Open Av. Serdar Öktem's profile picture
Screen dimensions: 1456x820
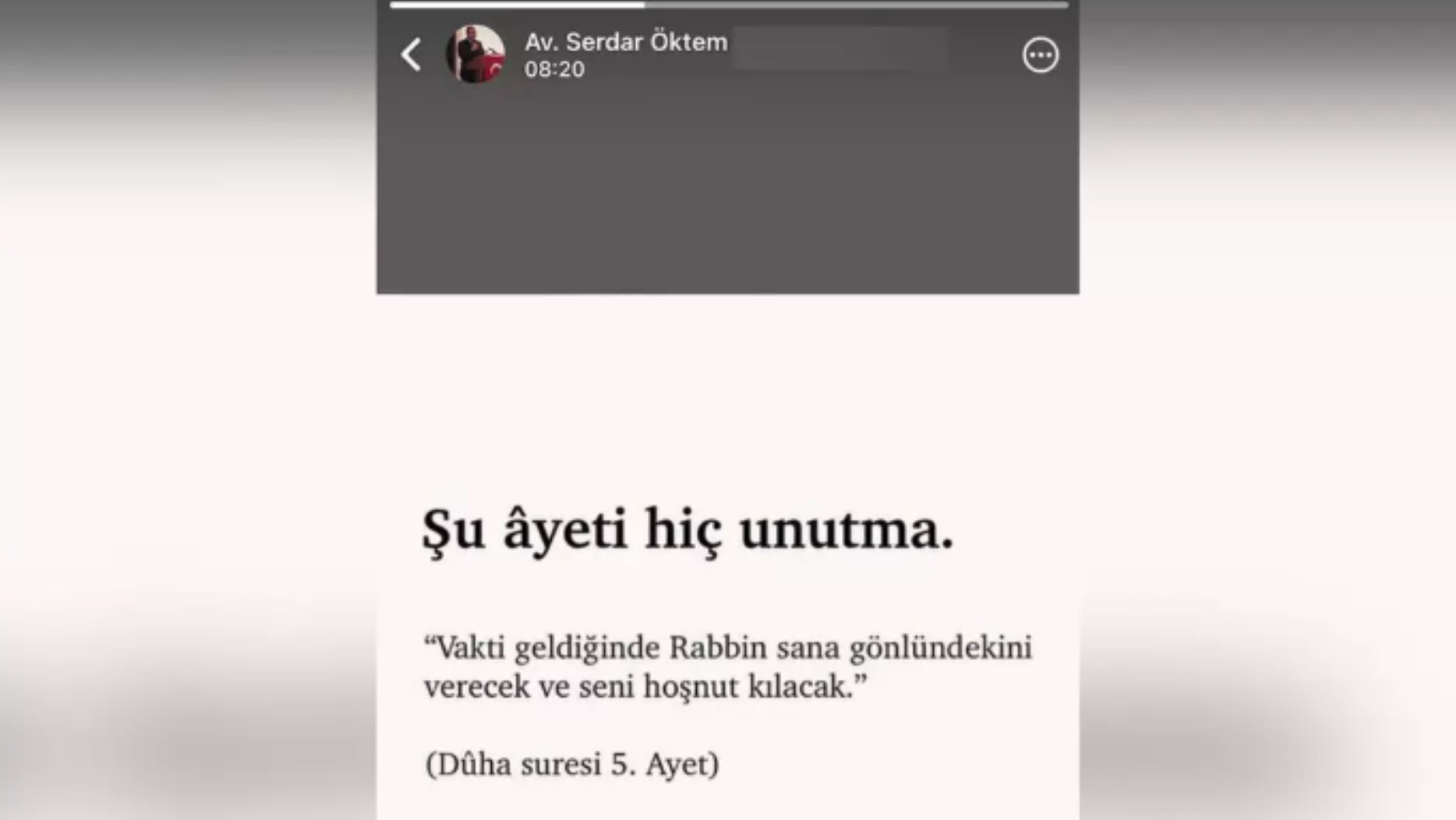click(x=475, y=54)
